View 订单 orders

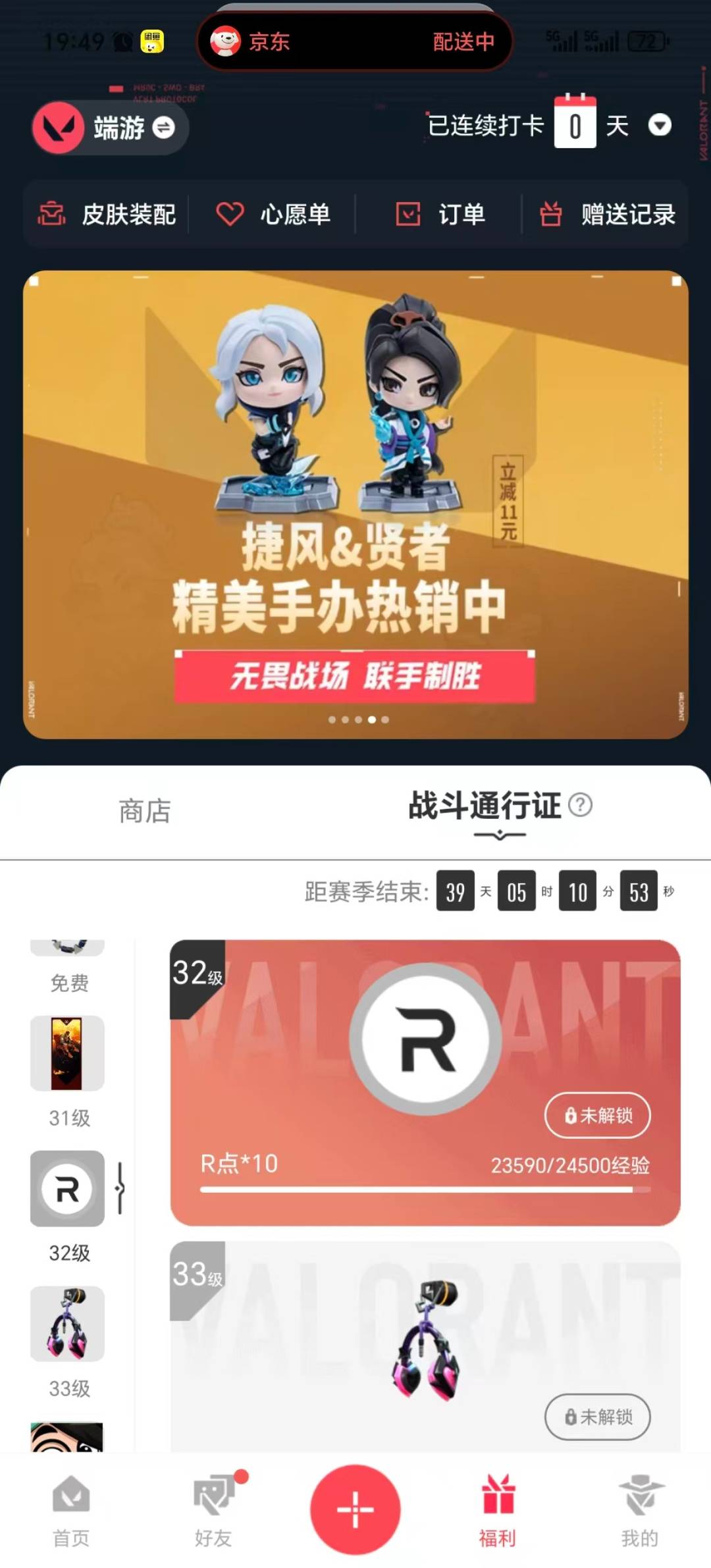[x=440, y=215]
